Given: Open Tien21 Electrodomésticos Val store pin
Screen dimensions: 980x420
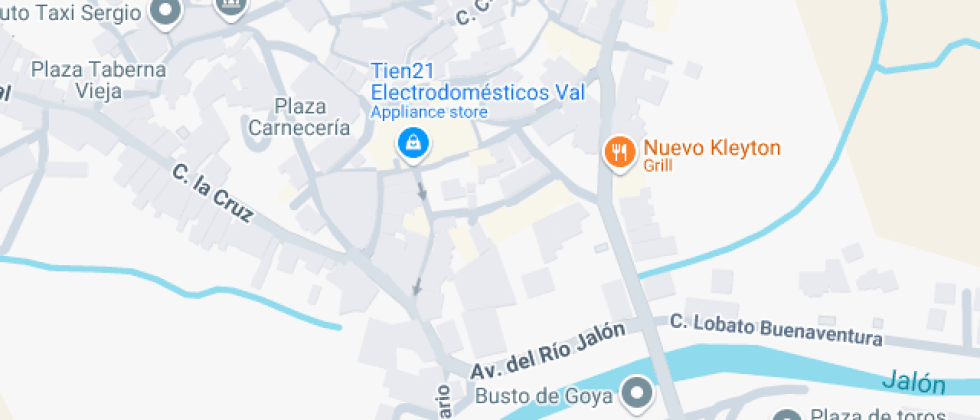Looking at the screenshot, I should pyautogui.click(x=412, y=144).
